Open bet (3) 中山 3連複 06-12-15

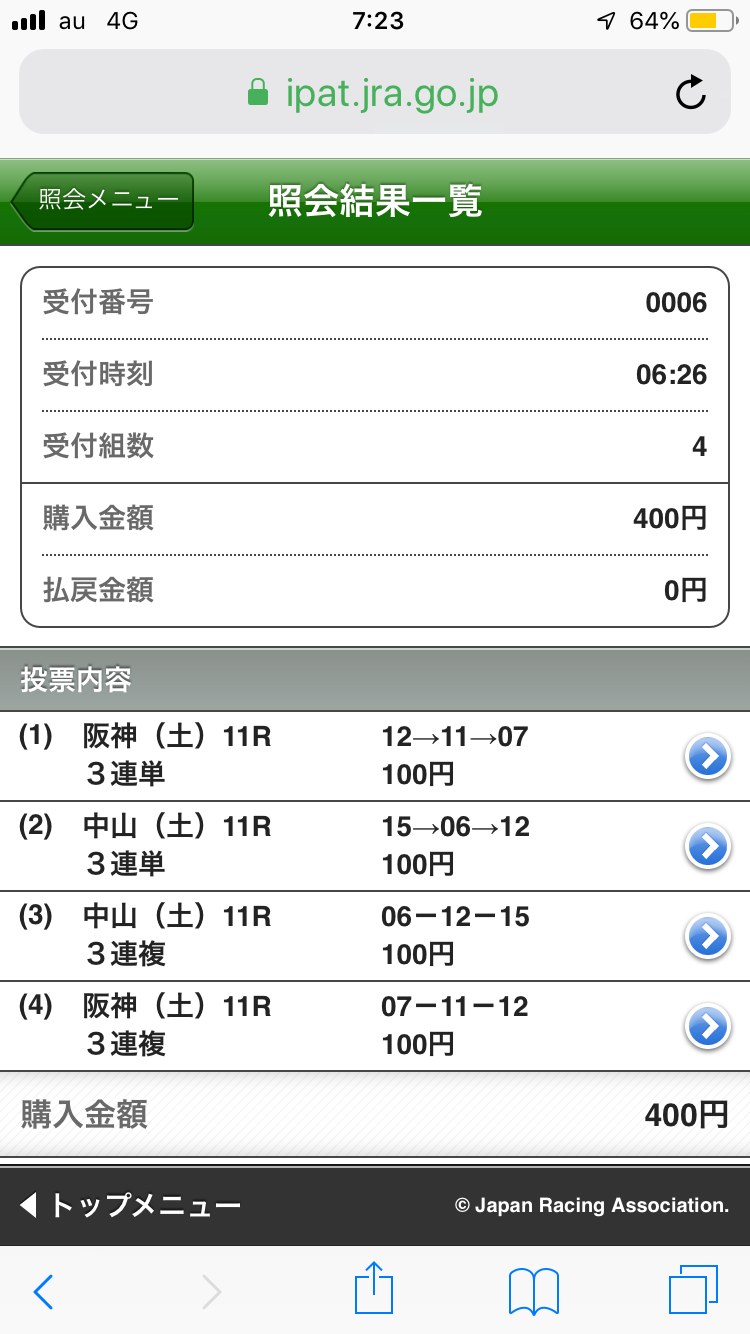click(707, 937)
